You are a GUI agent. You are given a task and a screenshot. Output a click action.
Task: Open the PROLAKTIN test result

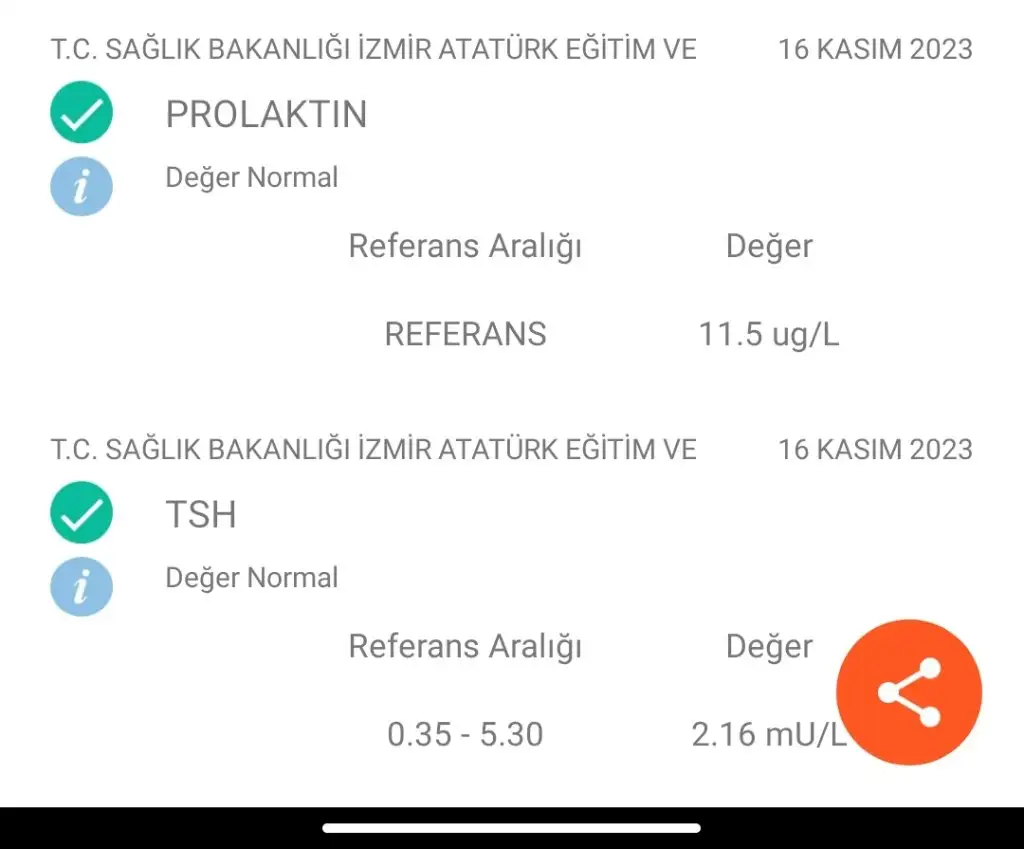point(266,115)
